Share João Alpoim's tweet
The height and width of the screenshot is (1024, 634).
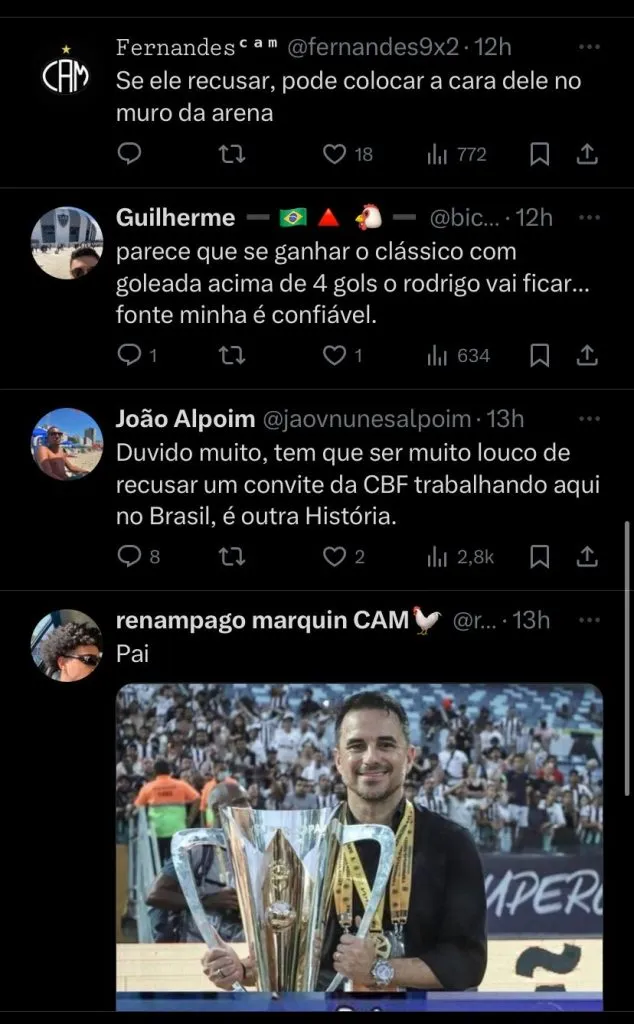coord(588,556)
